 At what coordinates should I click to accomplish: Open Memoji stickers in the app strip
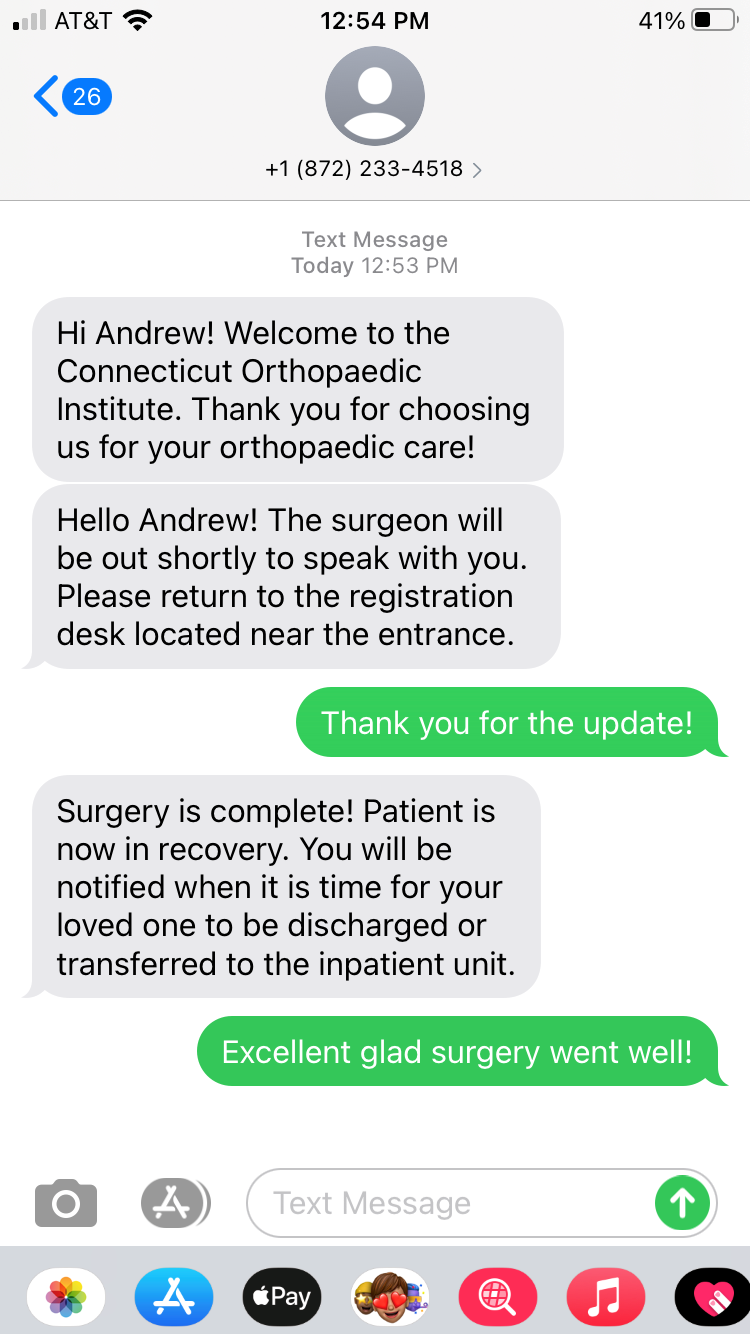pos(390,1297)
